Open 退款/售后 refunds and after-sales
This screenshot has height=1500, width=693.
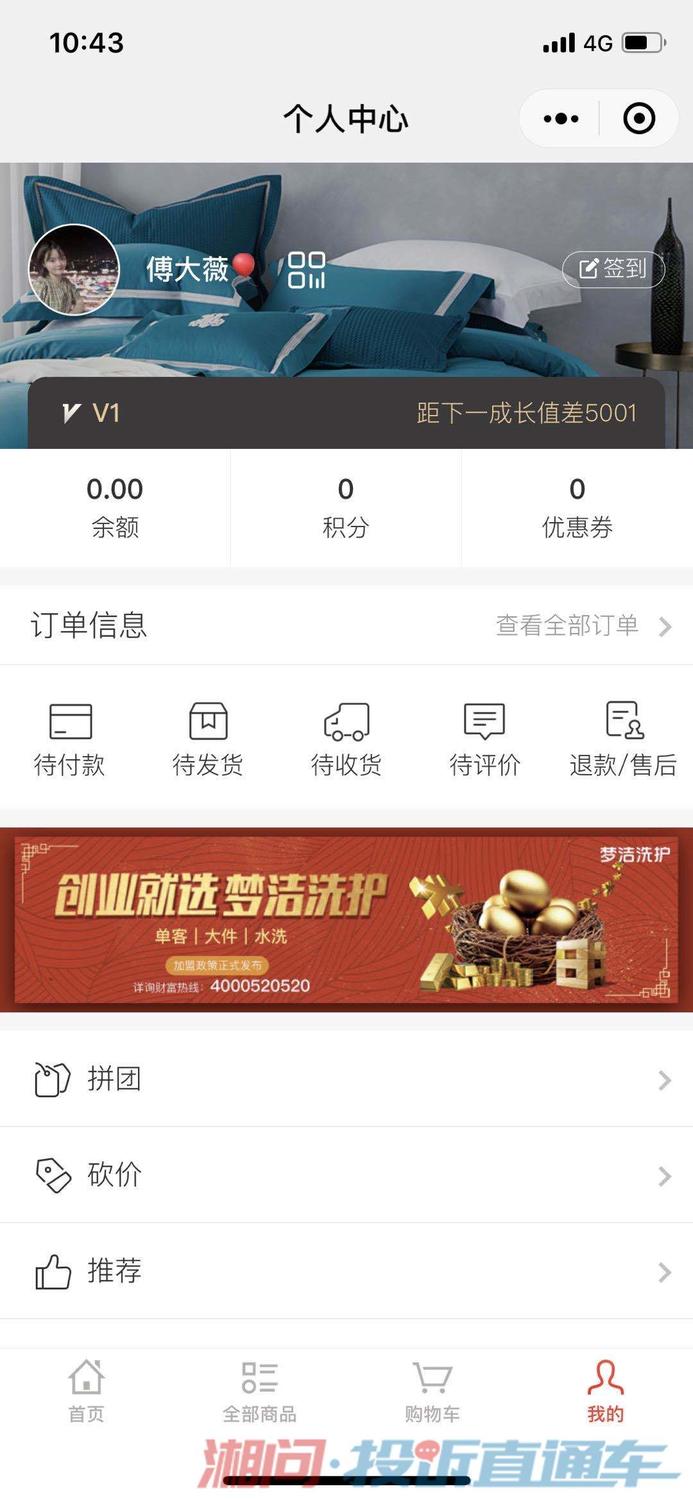coord(623,739)
